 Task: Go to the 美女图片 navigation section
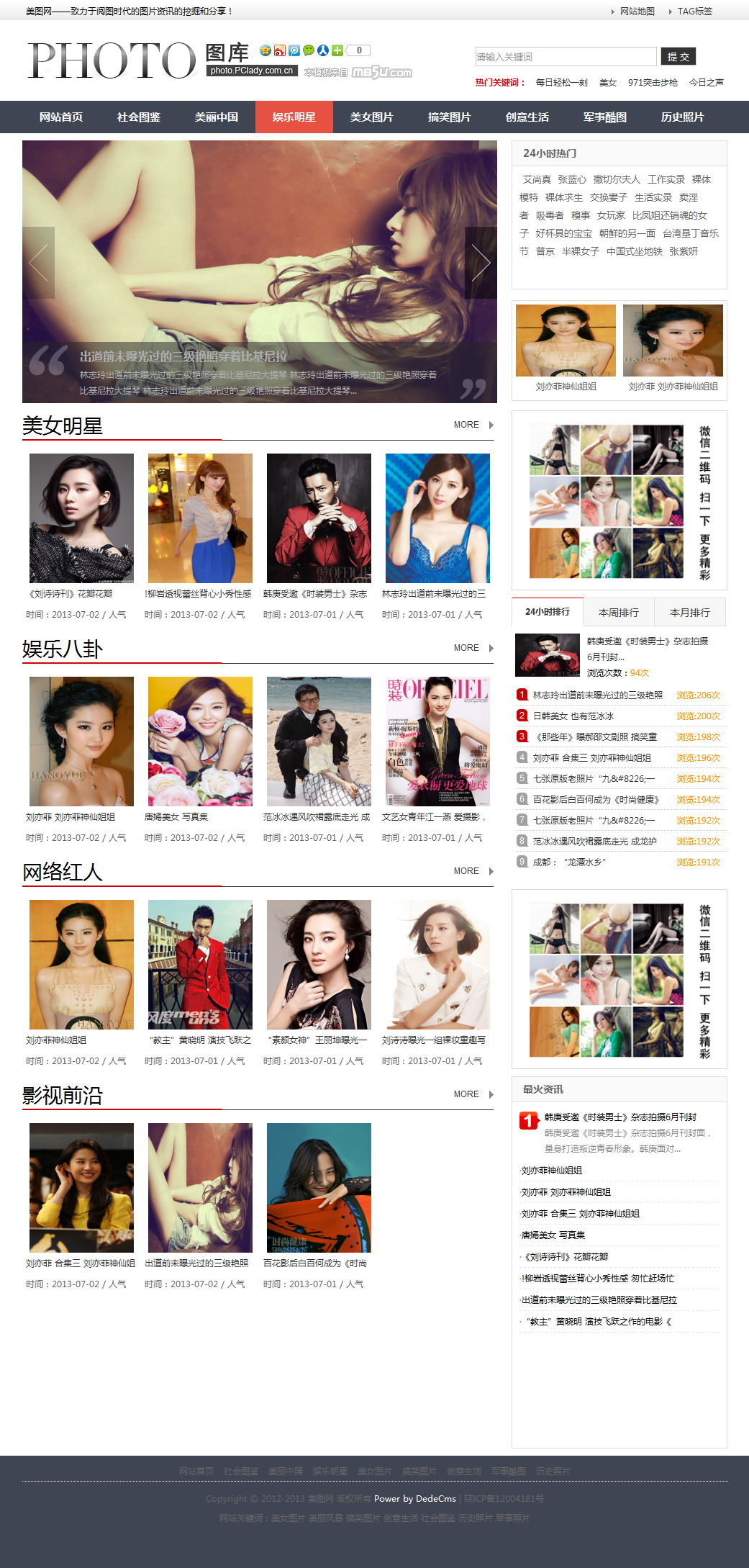click(x=372, y=117)
